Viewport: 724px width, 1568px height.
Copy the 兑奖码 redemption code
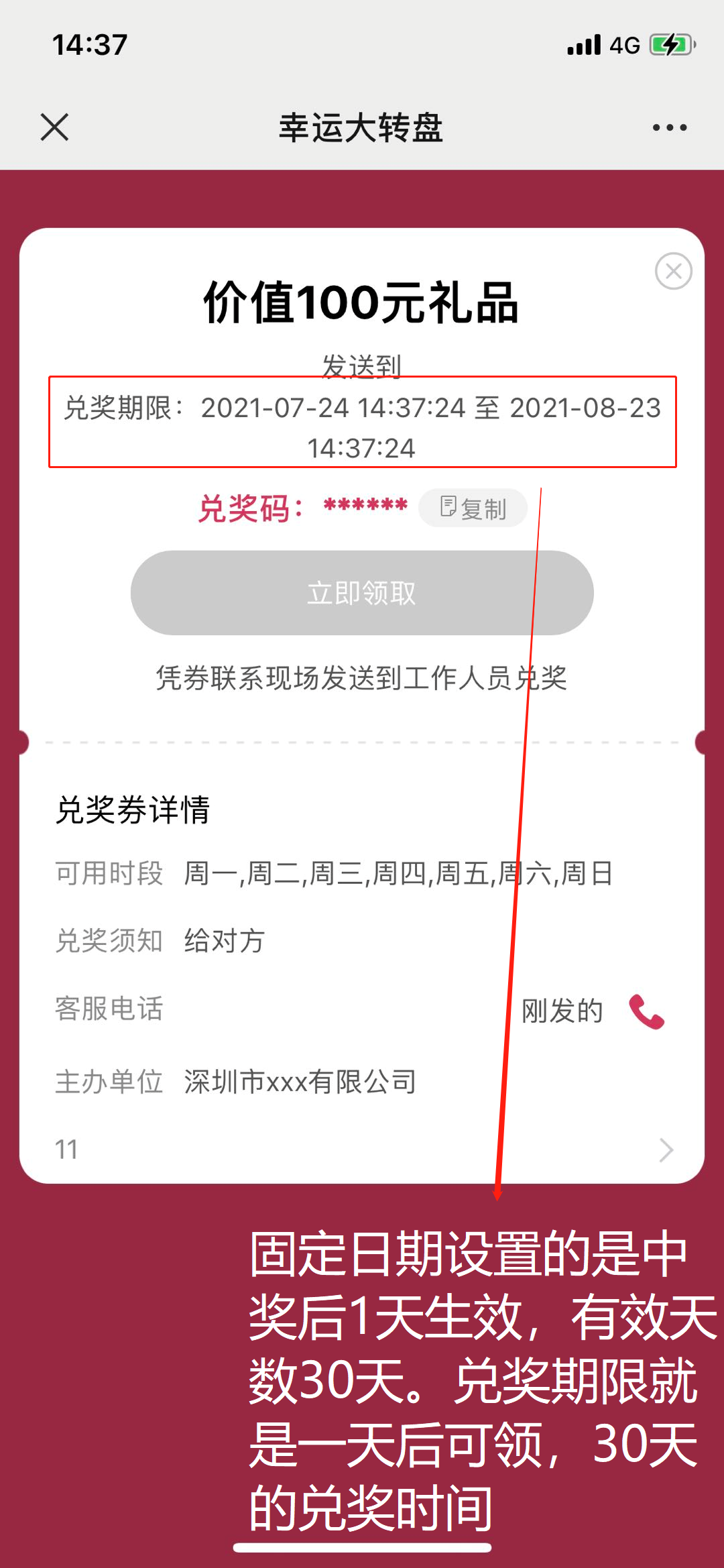click(x=473, y=508)
